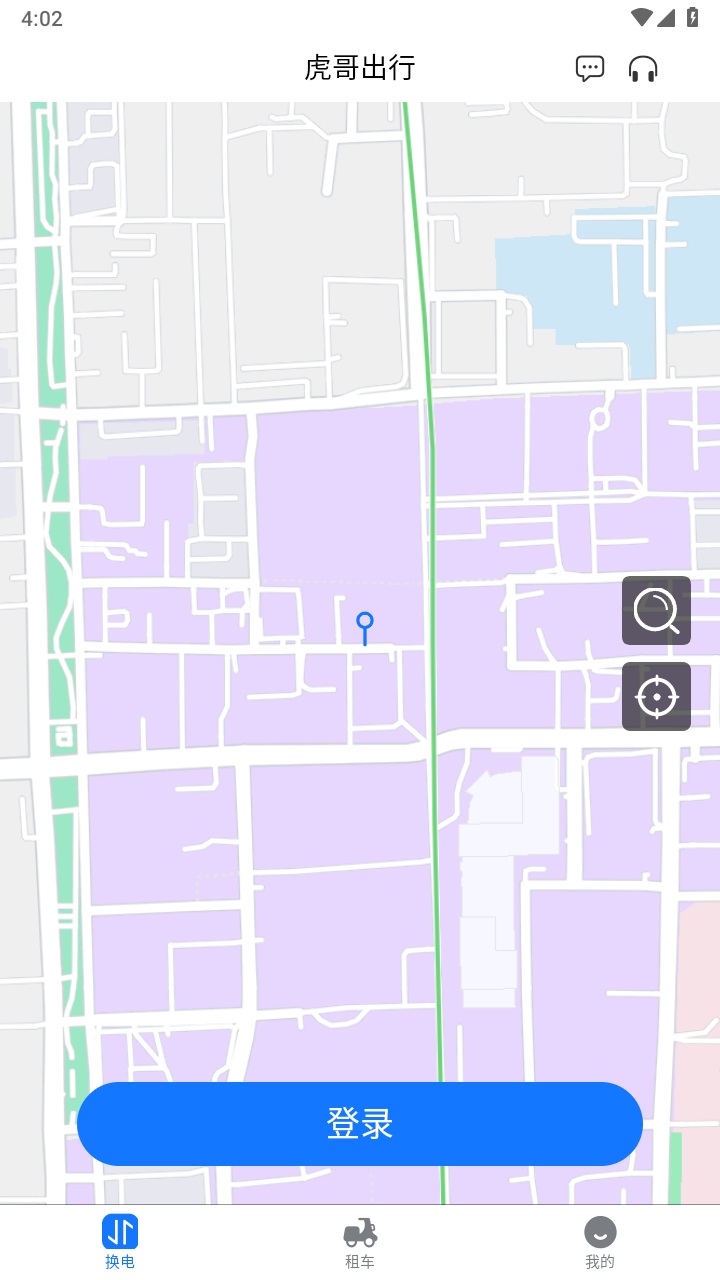
Task: Switch to the 换电 tab
Action: pos(120,1241)
